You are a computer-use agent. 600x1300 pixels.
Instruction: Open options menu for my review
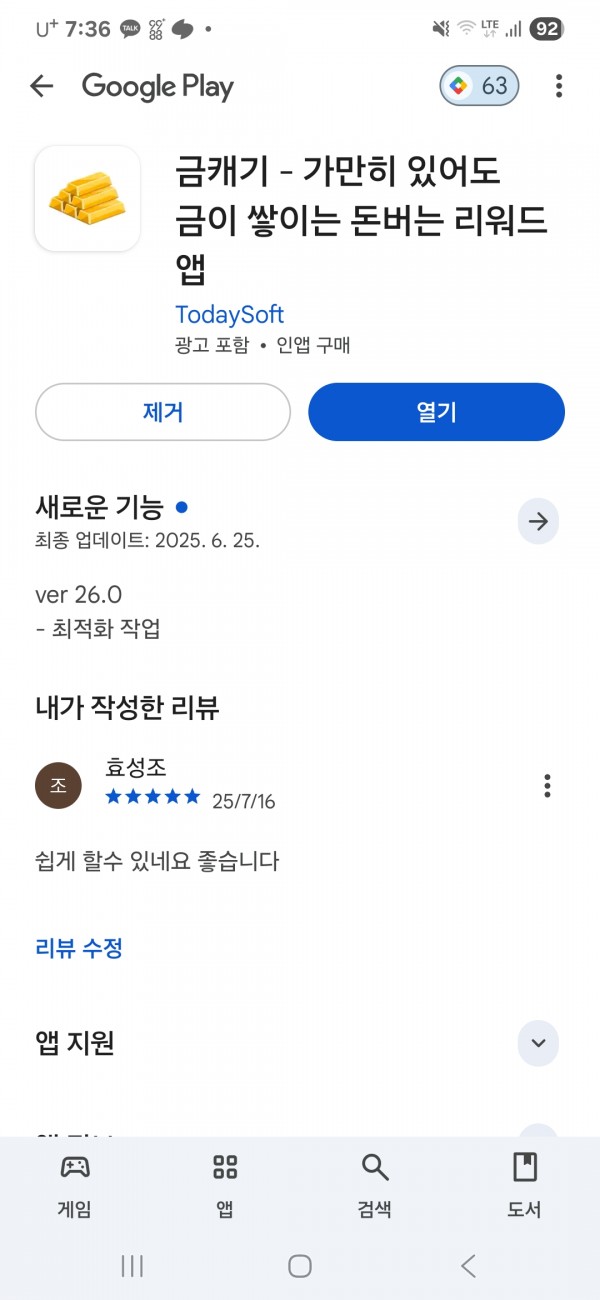(547, 785)
